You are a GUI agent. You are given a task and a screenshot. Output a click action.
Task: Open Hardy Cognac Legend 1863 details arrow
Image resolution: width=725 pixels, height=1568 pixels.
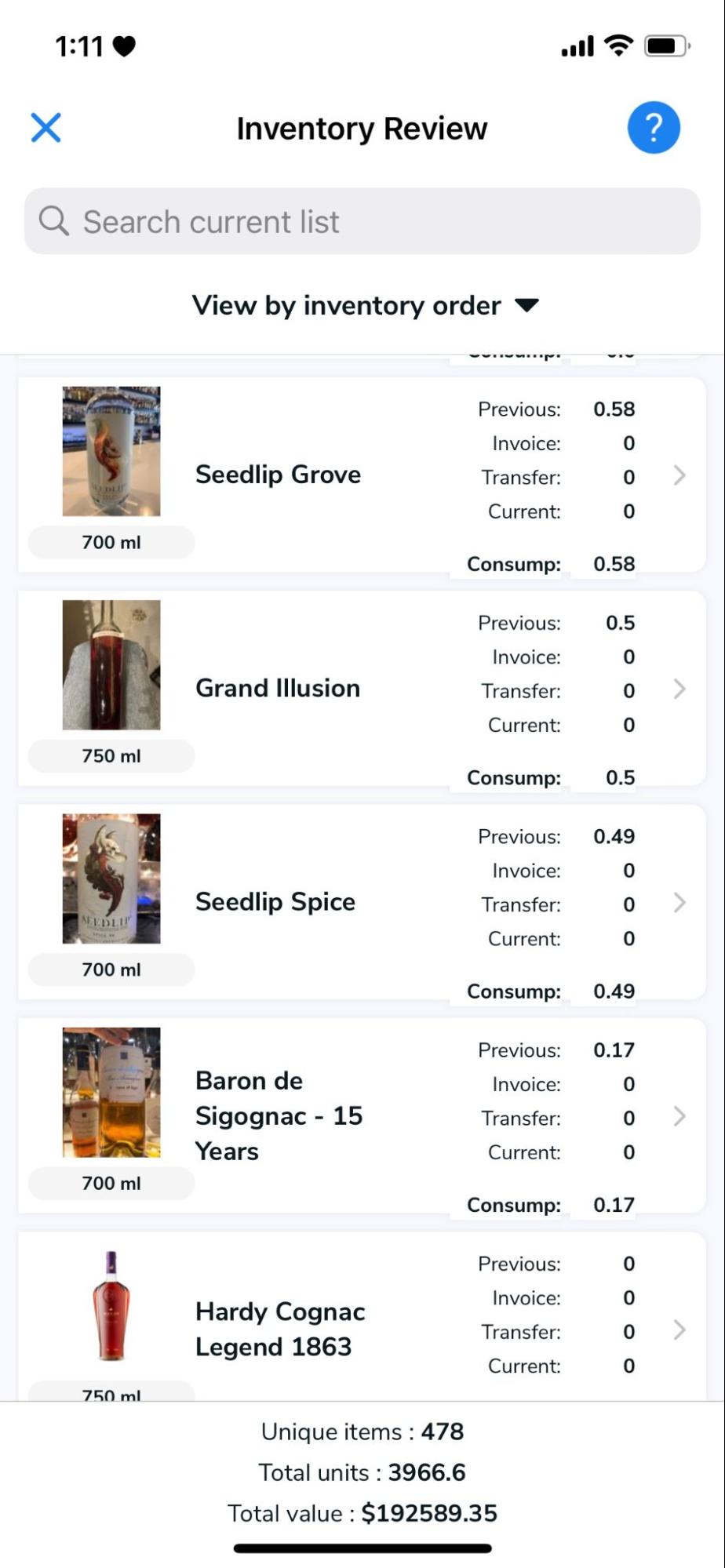click(679, 1328)
